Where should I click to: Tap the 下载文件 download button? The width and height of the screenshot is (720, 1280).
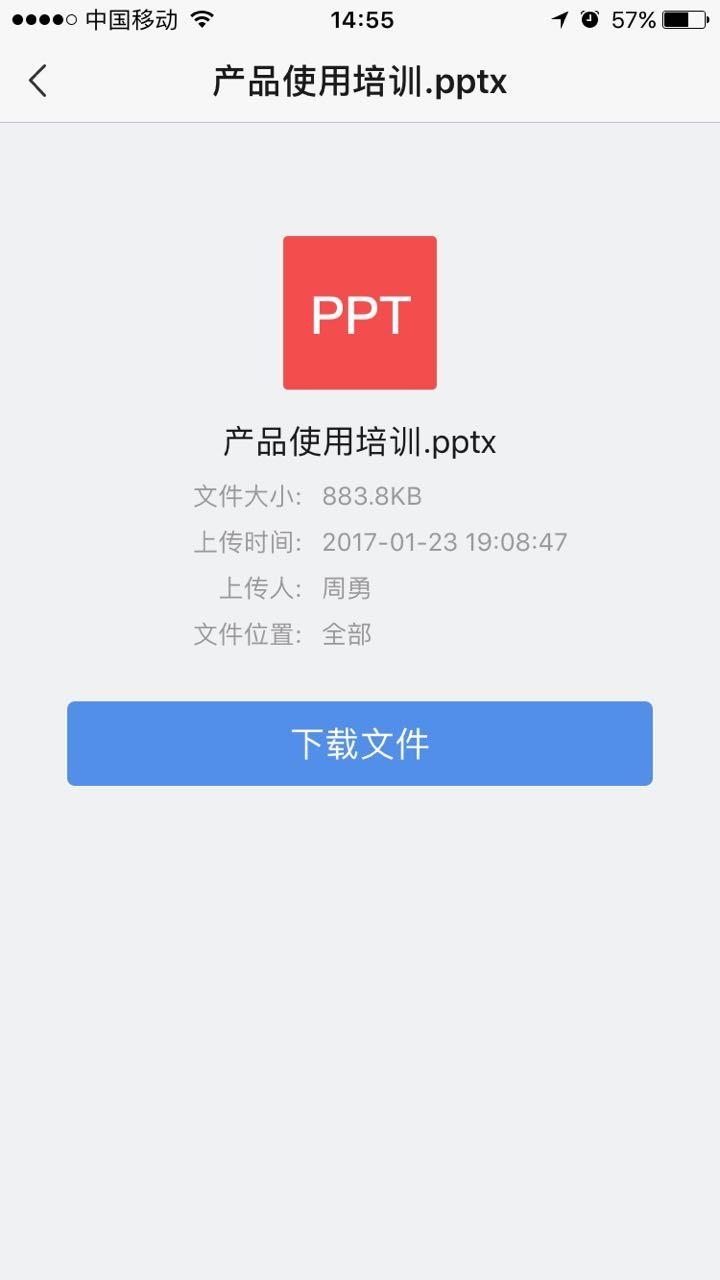pos(360,744)
